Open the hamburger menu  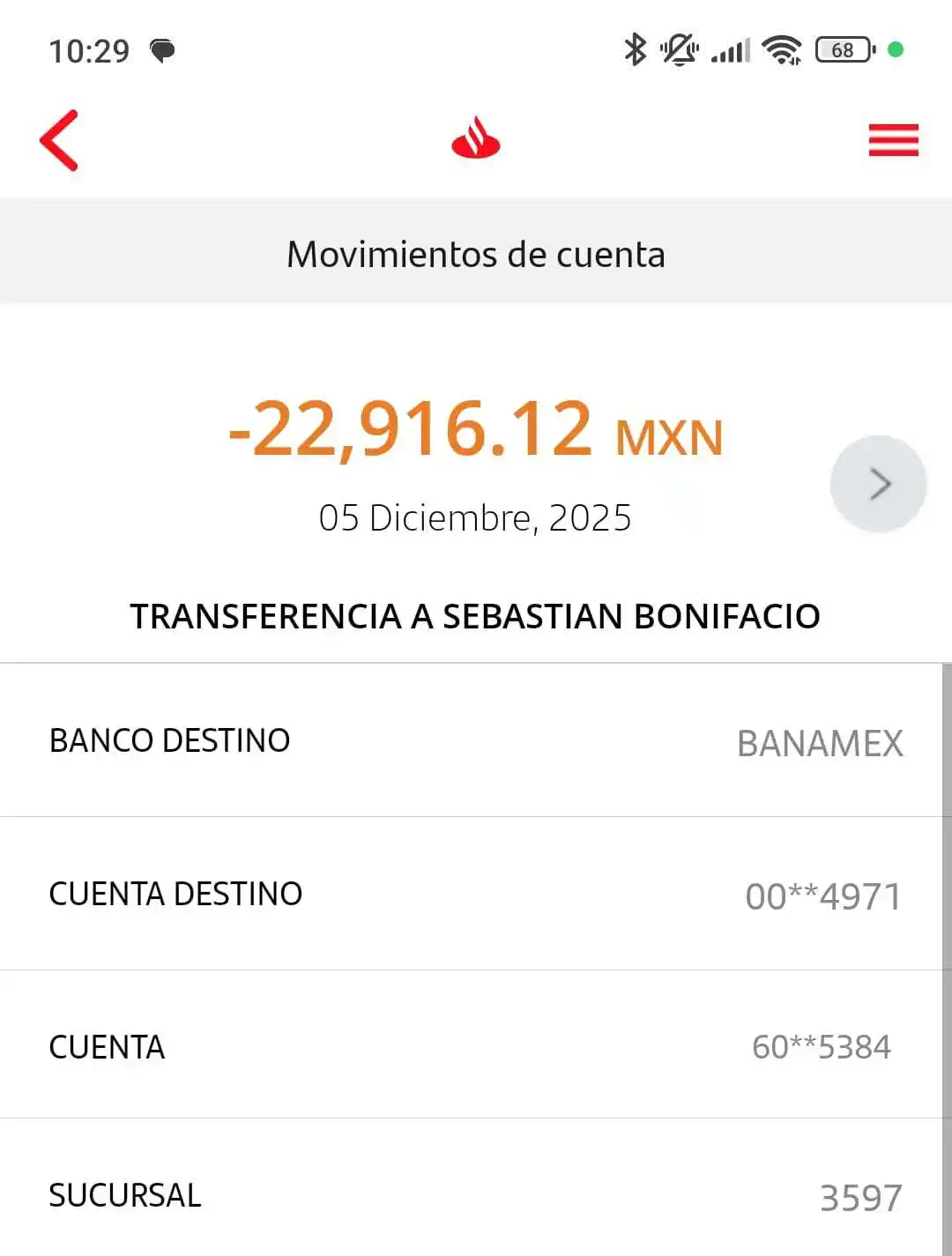coord(894,140)
